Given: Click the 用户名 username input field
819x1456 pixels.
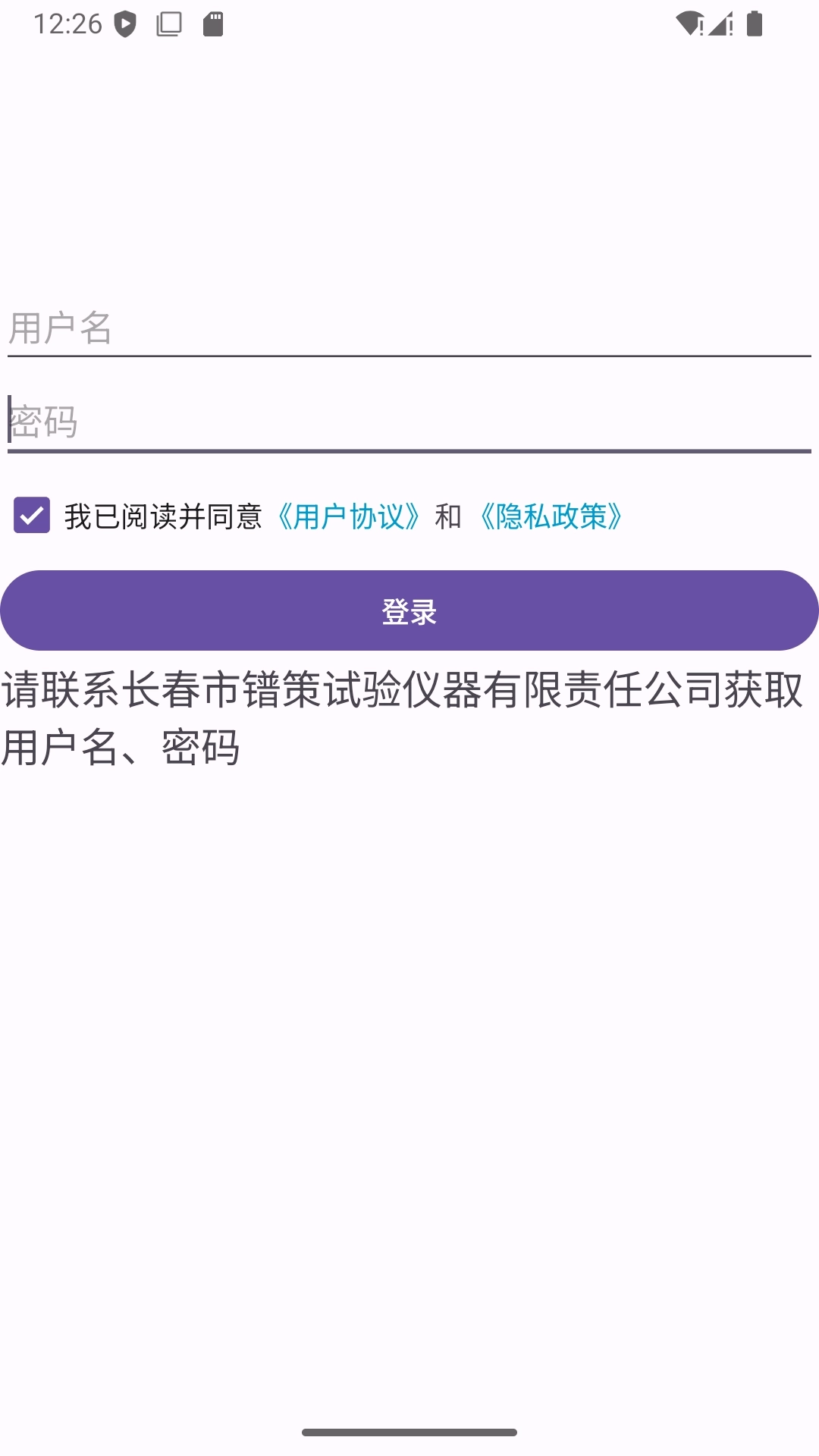Looking at the screenshot, I should point(409,326).
